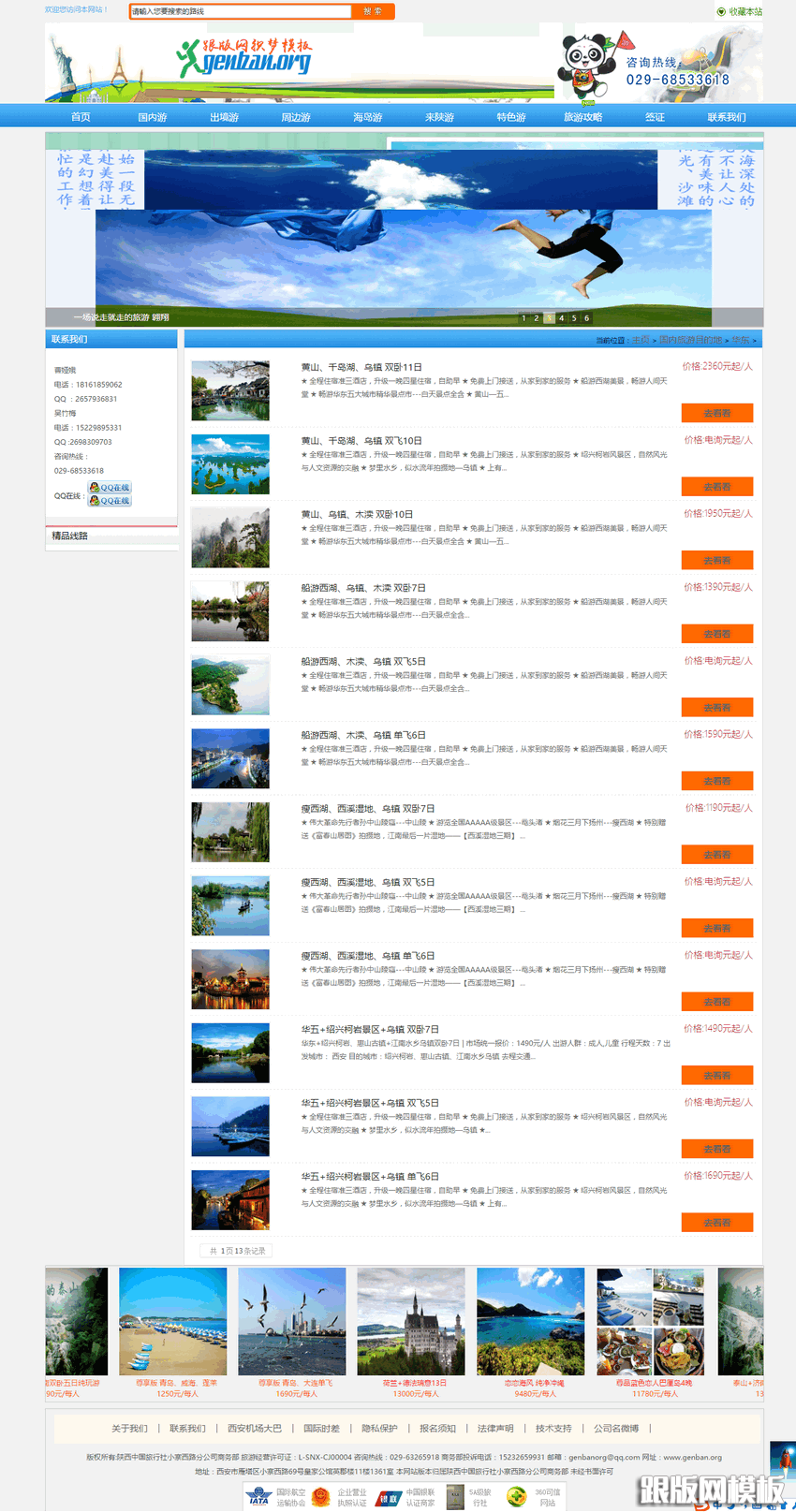Go to 首页 in the navigation bar
The width and height of the screenshot is (796, 1512).
point(81,117)
